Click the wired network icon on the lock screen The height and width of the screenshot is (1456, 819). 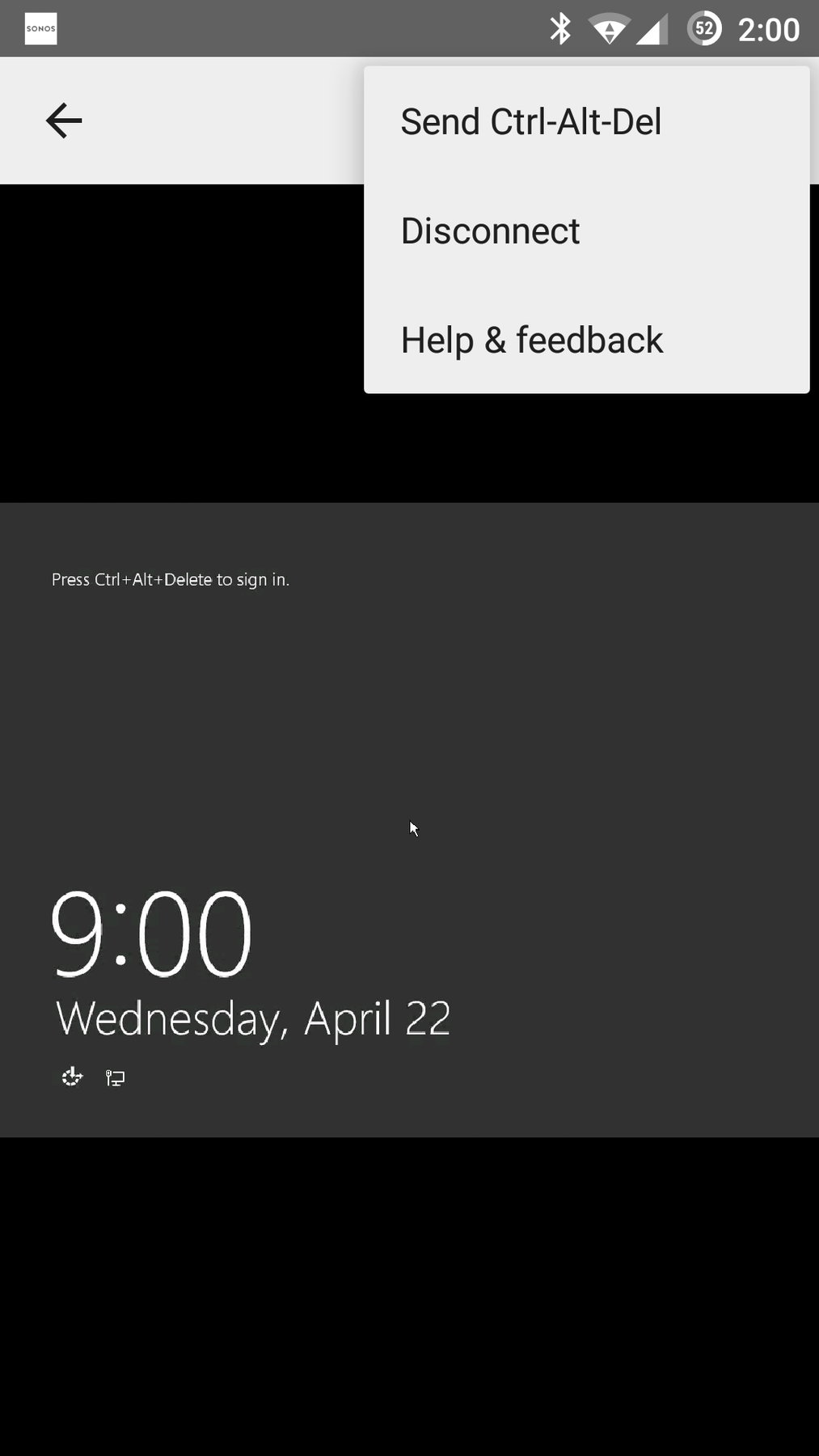pos(114,1076)
